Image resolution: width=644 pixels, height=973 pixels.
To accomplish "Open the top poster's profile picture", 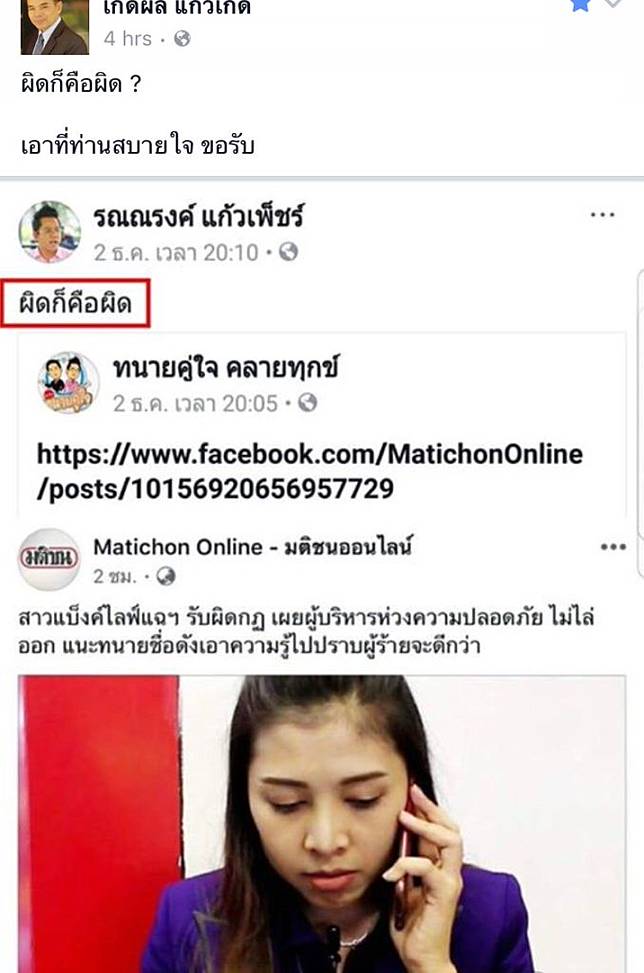I will point(54,27).
